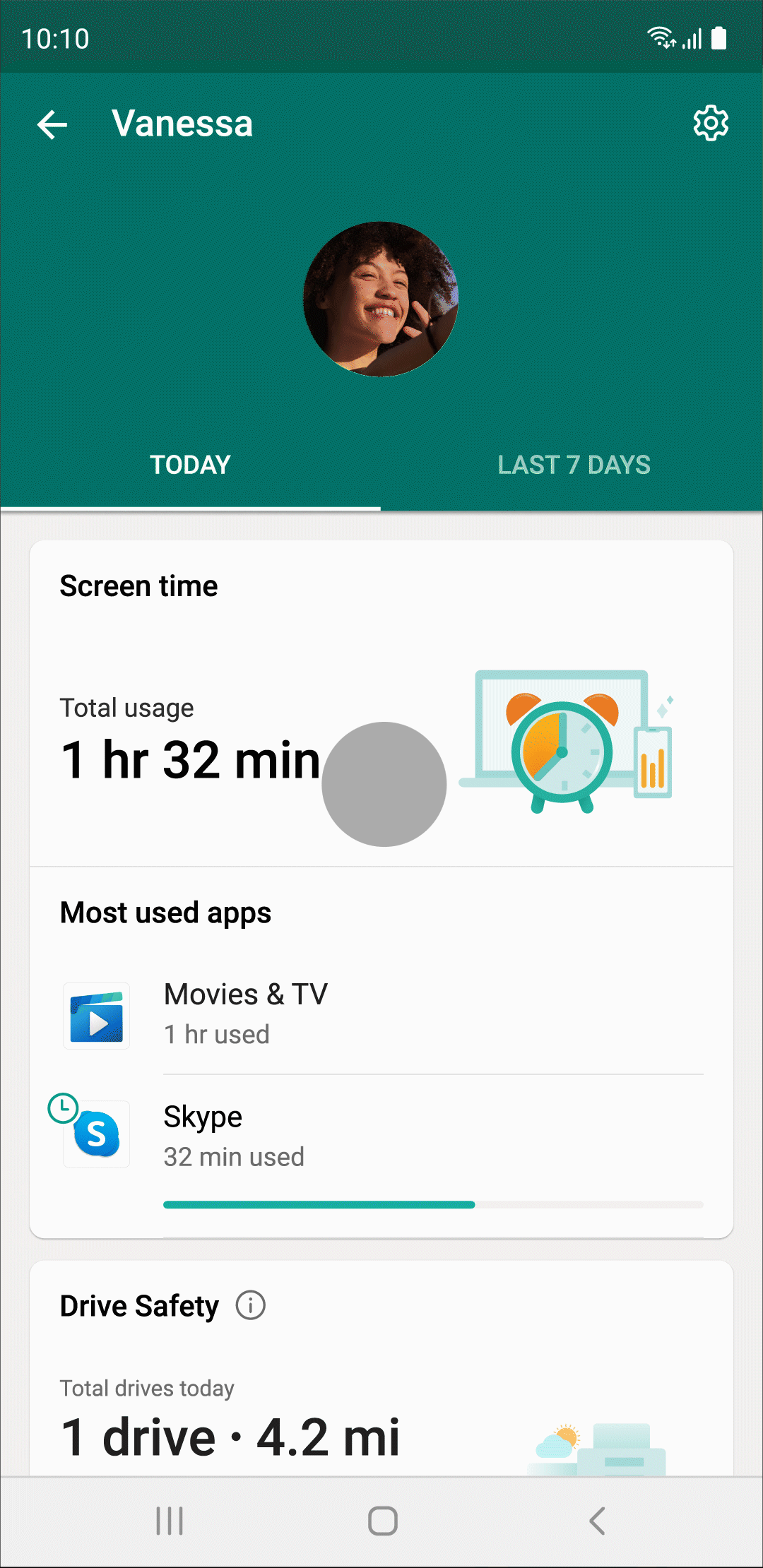Open recent apps from the navigation bar
Image resolution: width=763 pixels, height=1568 pixels.
[170, 1521]
